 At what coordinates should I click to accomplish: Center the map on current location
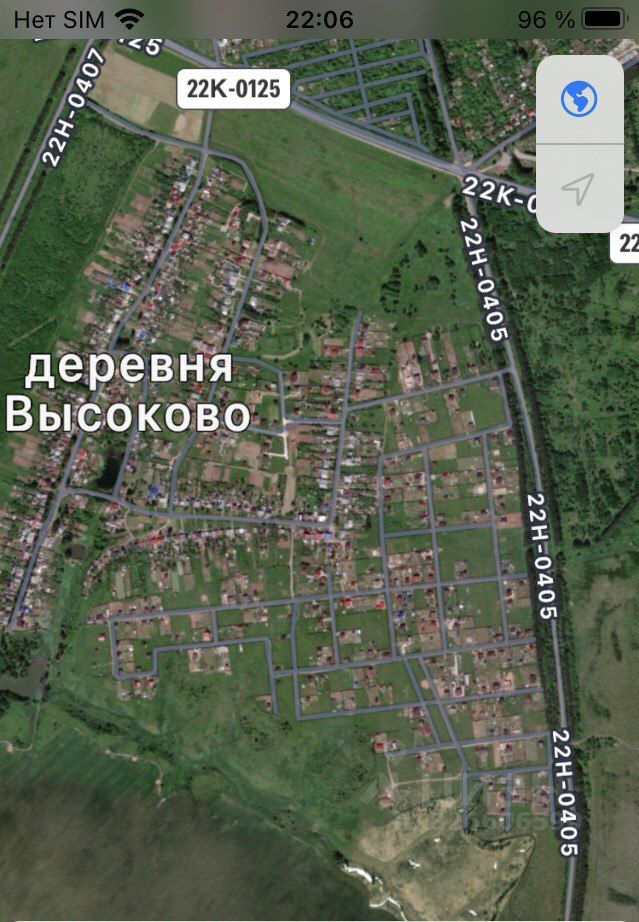[578, 187]
